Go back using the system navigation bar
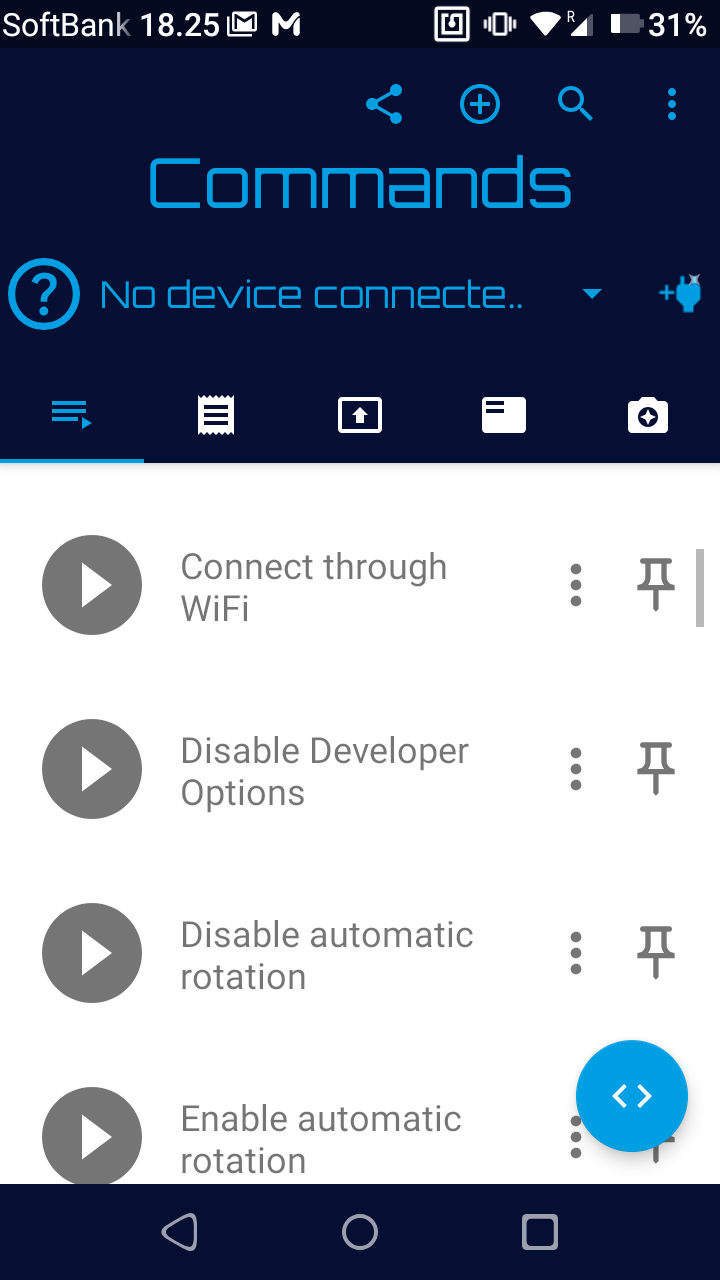Screen dimensions: 720x1280 pos(180,1233)
